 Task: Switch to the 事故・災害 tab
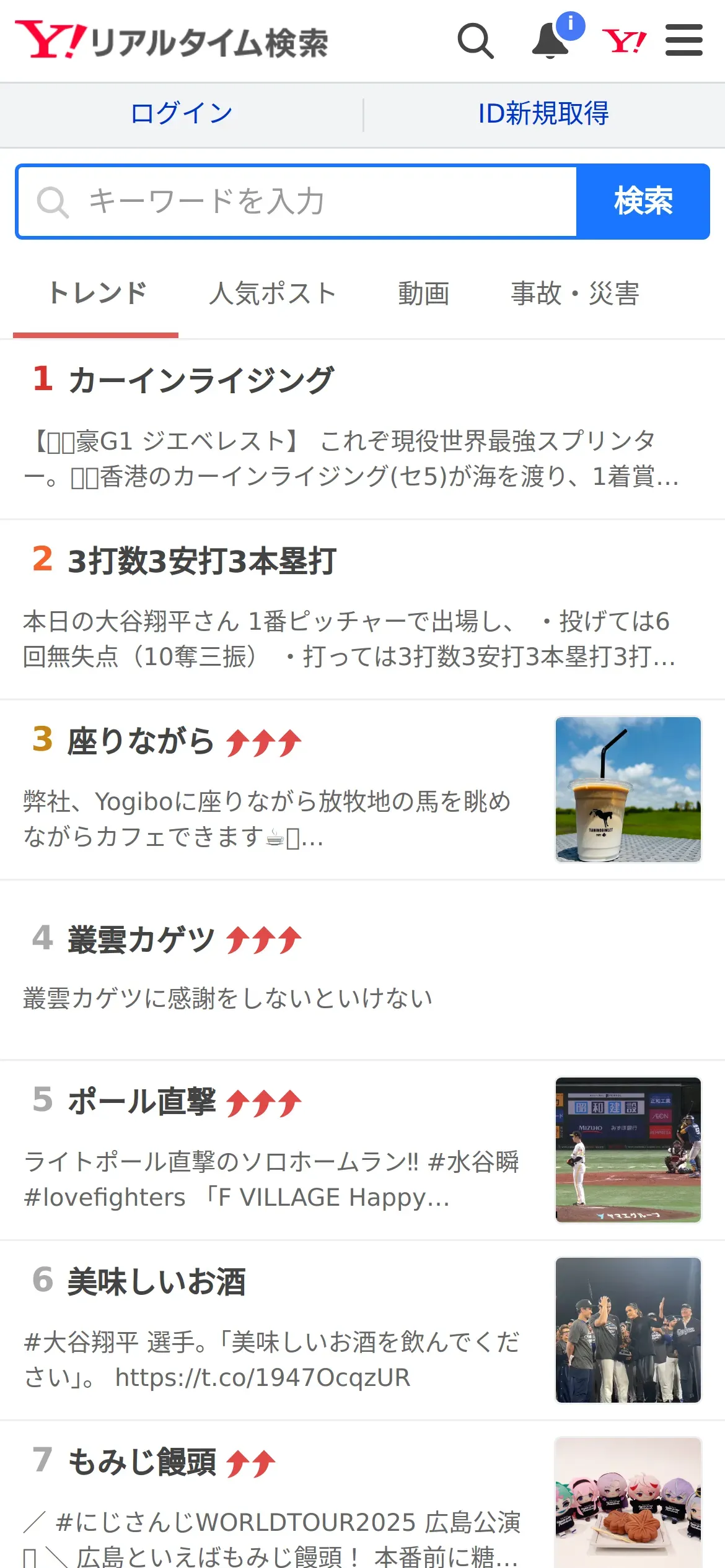tap(574, 294)
